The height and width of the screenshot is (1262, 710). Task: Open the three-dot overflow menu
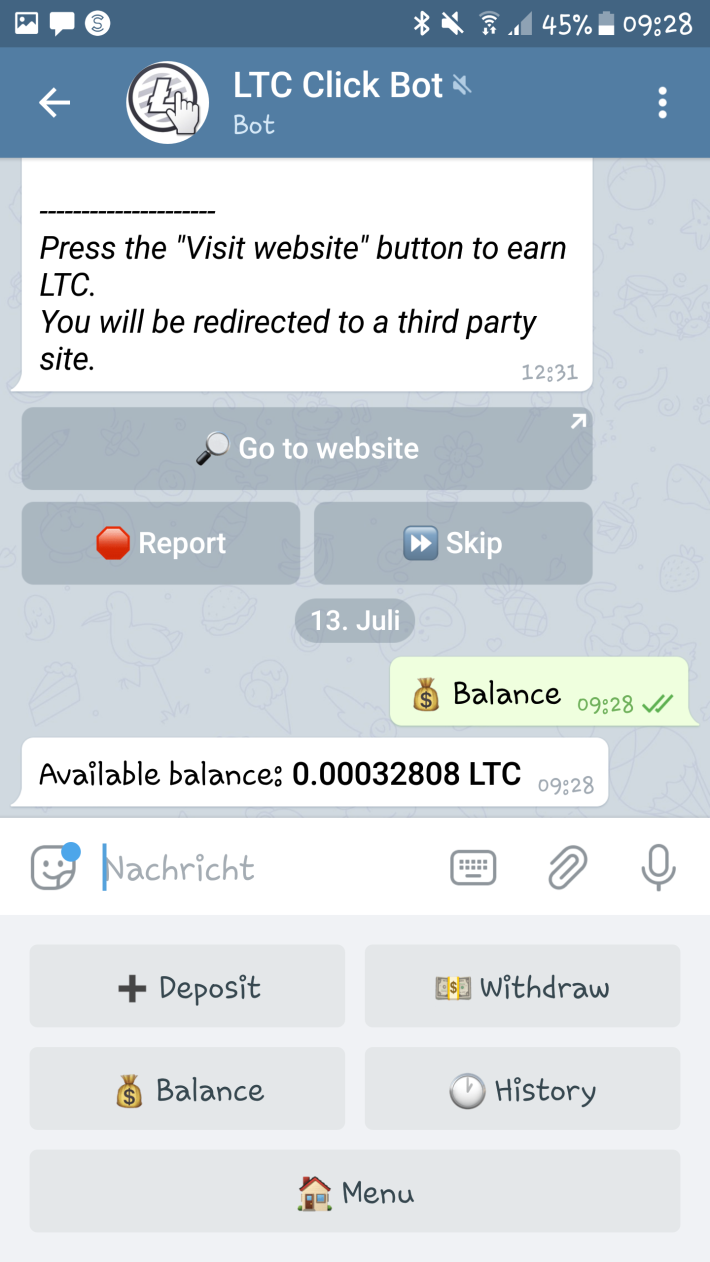tap(662, 102)
